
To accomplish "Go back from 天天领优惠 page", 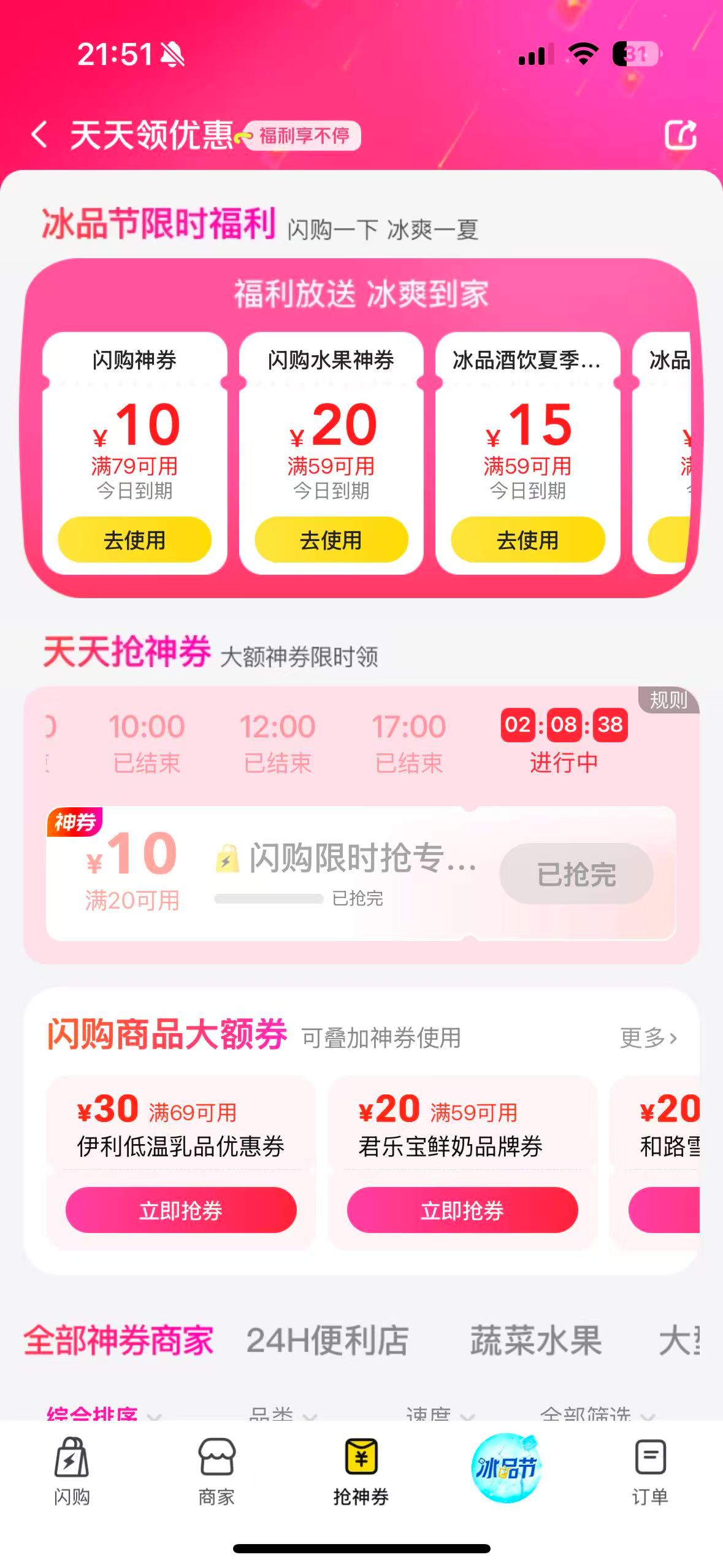I will 39,134.
